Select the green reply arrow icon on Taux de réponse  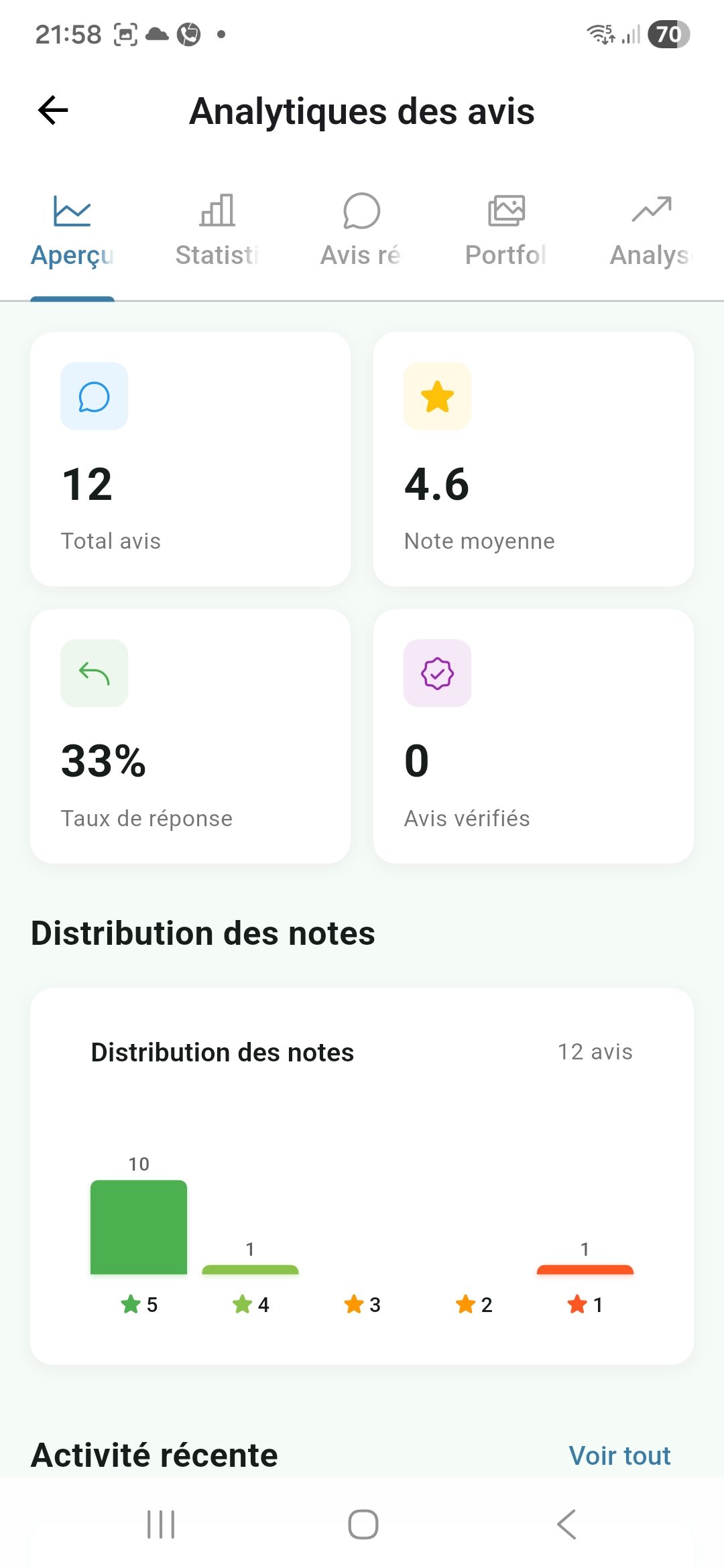[93, 674]
